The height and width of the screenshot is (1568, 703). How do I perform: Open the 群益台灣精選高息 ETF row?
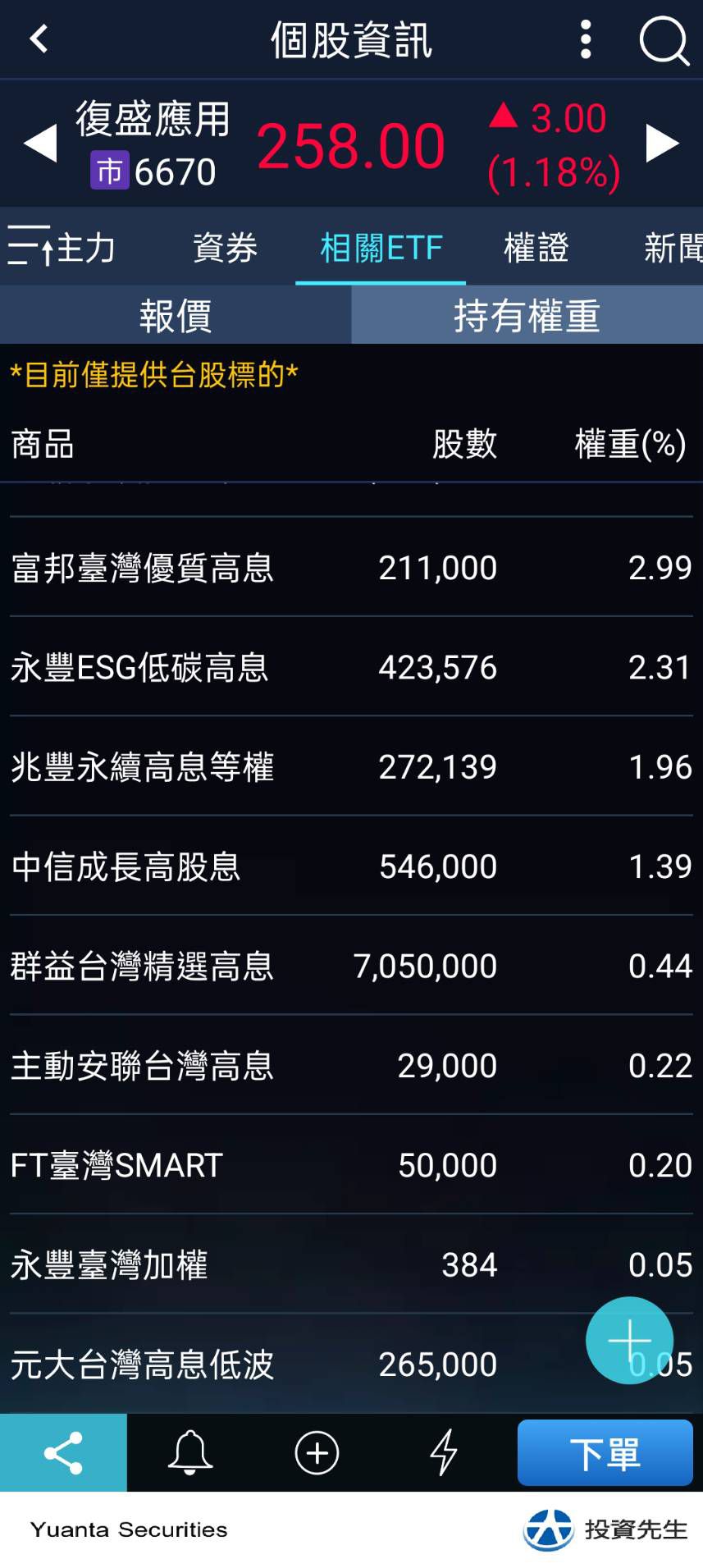[x=351, y=966]
